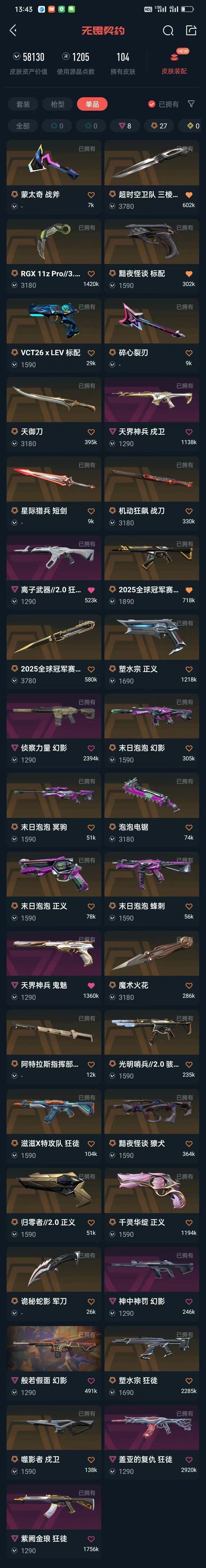The width and height of the screenshot is (206, 1568).
Task: Switch to the 枪型 tab
Action: pos(58,104)
